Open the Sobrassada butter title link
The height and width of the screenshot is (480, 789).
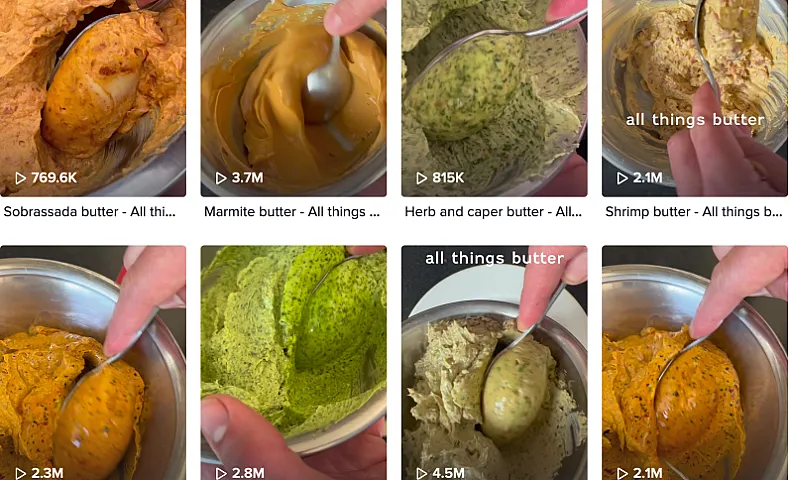pos(90,212)
